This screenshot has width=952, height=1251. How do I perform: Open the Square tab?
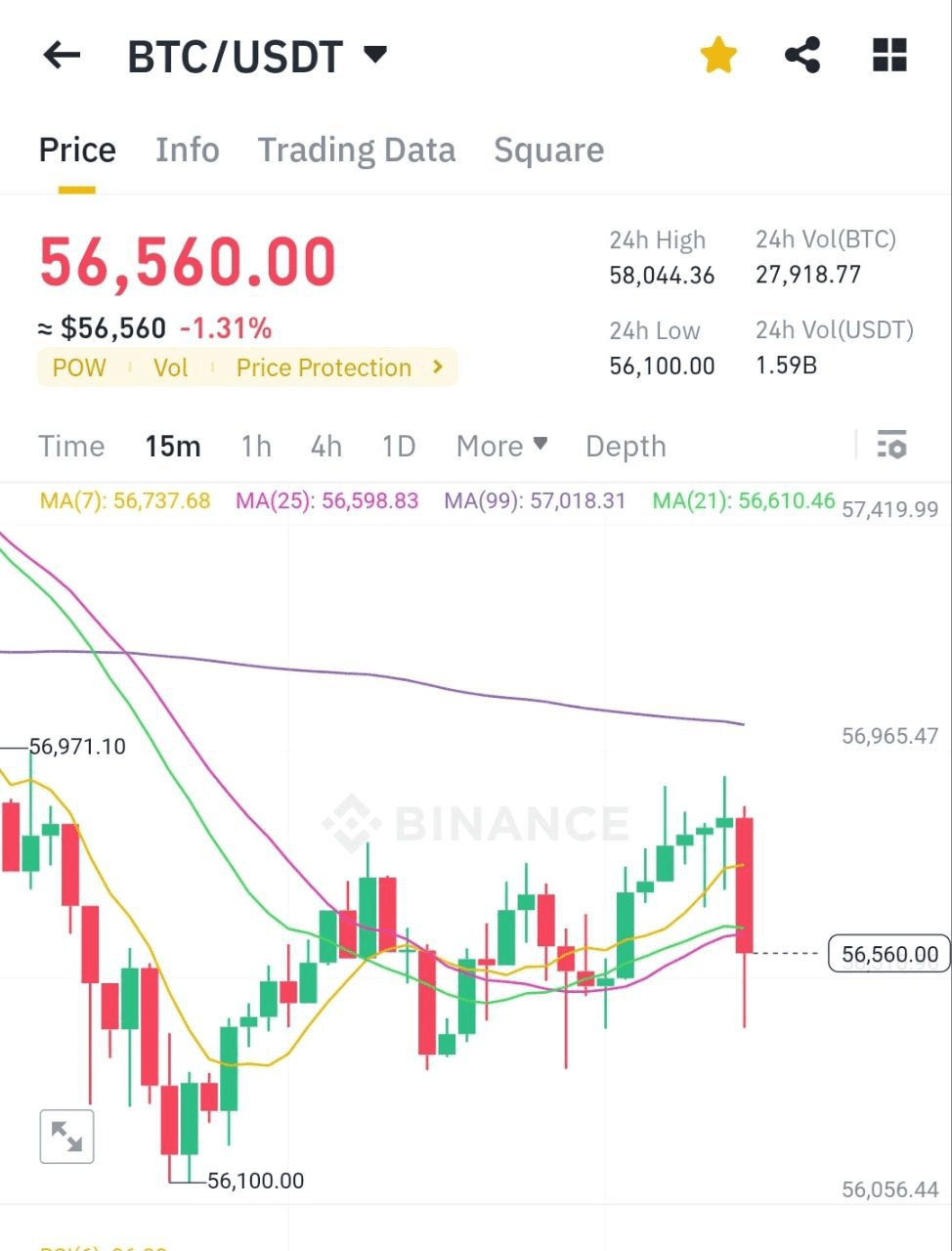[548, 151]
